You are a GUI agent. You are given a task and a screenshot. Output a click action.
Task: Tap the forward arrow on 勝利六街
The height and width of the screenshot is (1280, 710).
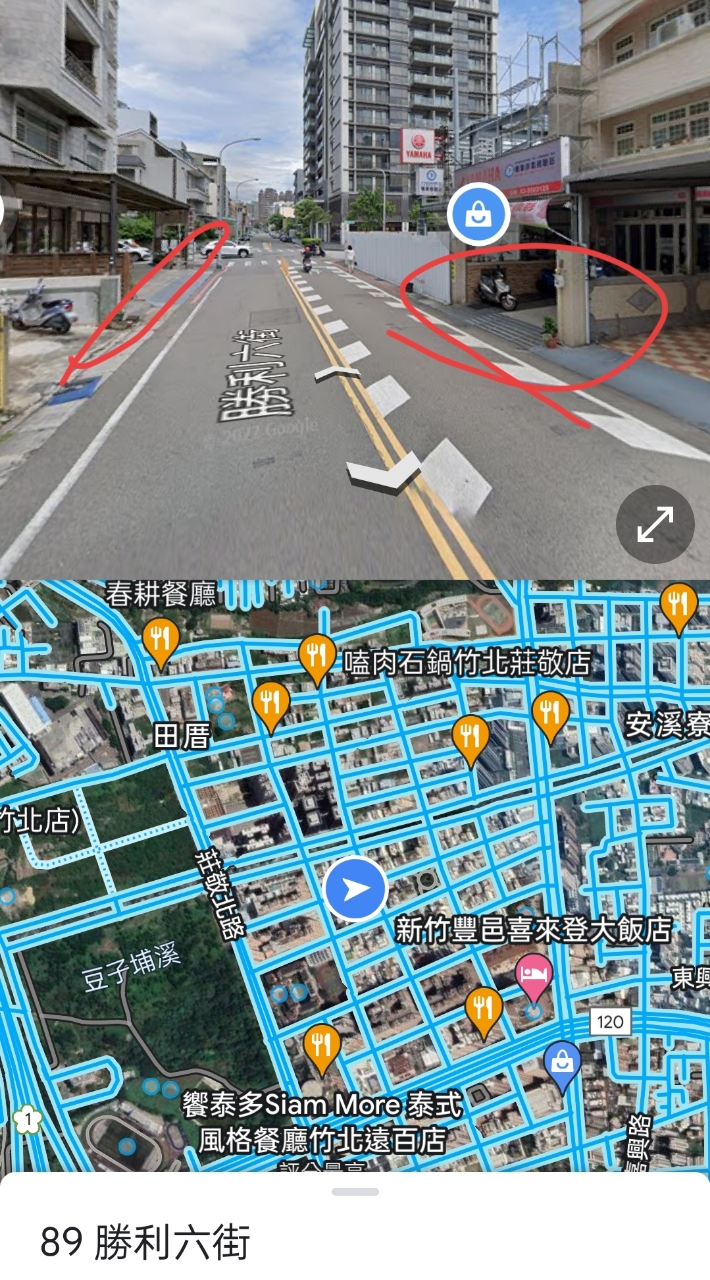tap(337, 373)
